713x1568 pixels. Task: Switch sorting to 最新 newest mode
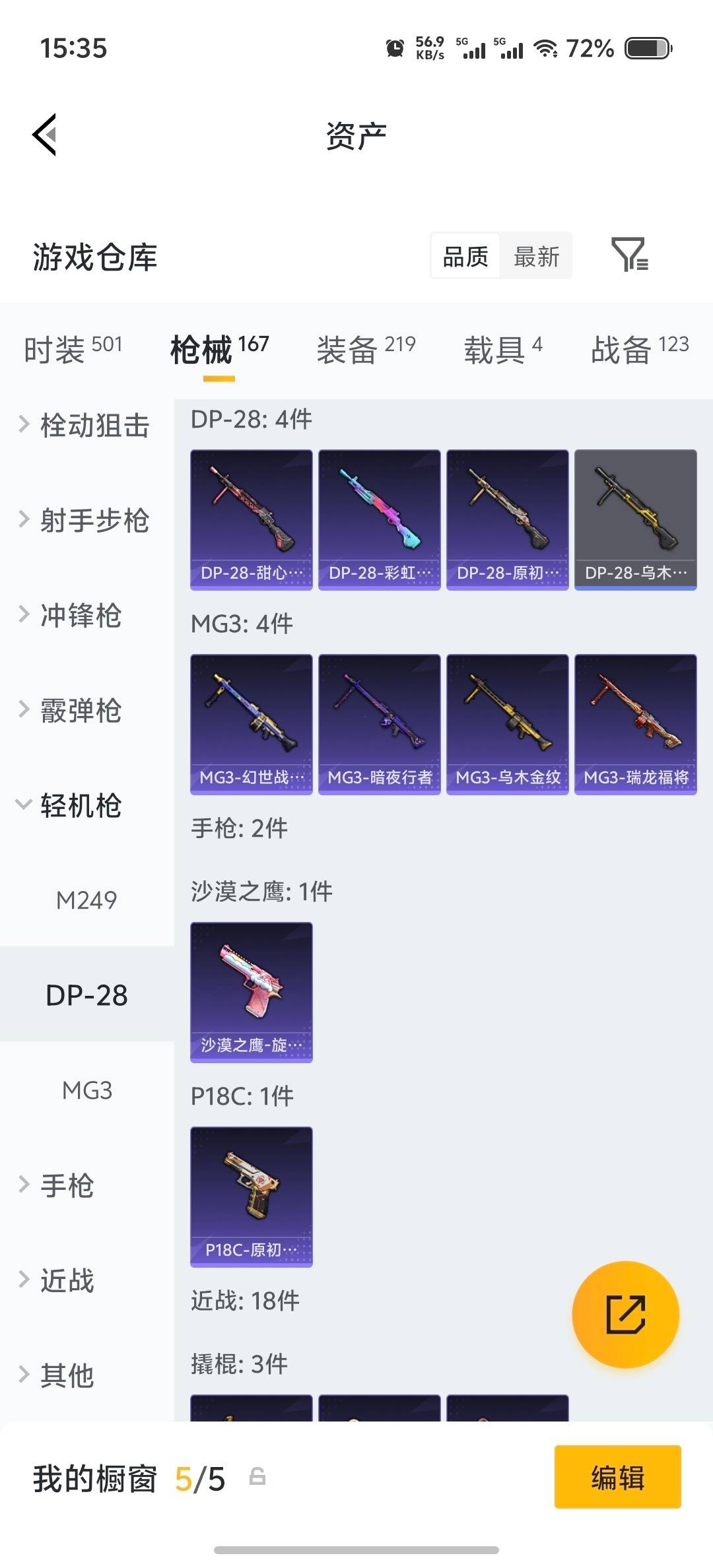(536, 256)
